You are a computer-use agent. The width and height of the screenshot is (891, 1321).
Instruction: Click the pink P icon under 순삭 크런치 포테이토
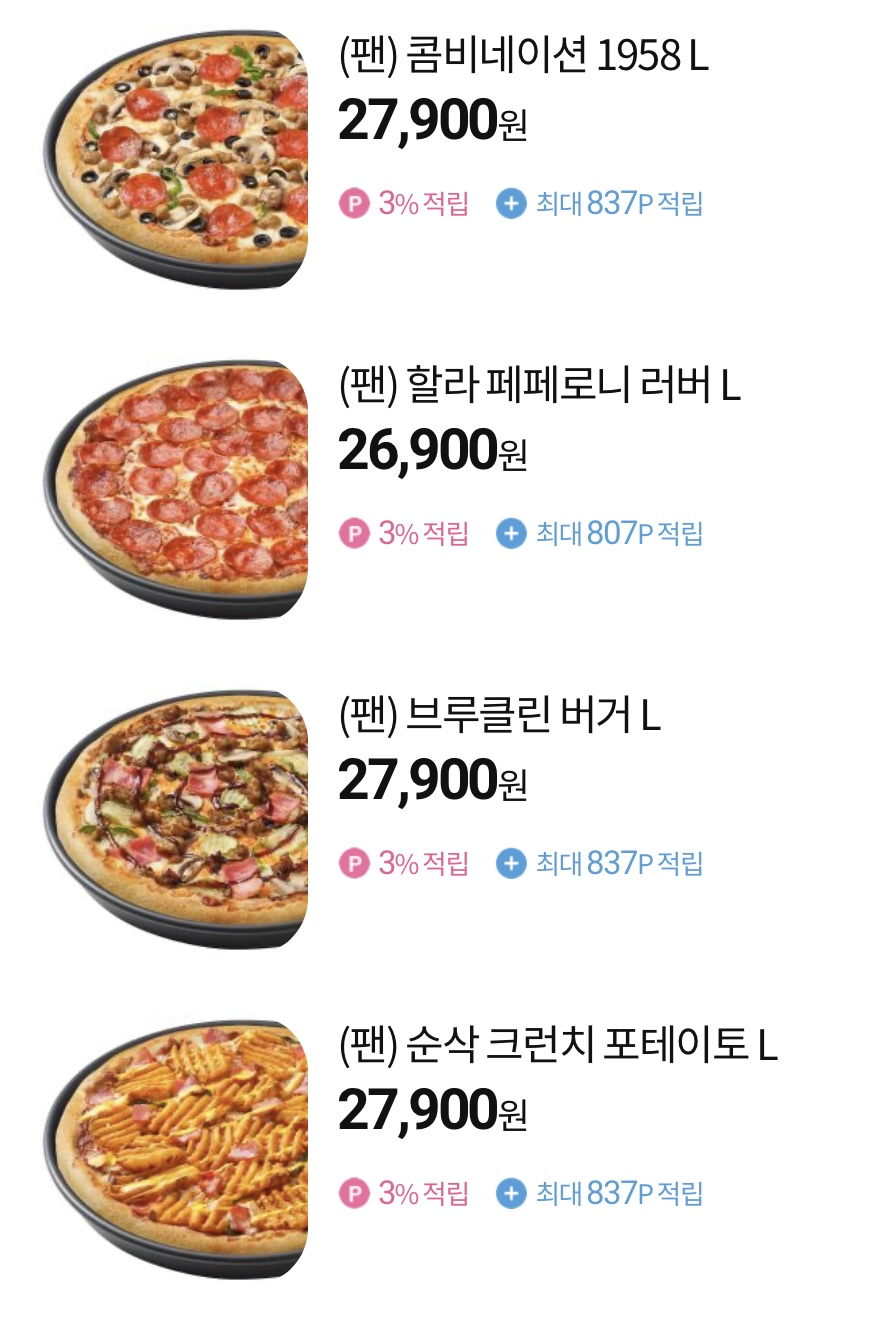click(354, 1193)
